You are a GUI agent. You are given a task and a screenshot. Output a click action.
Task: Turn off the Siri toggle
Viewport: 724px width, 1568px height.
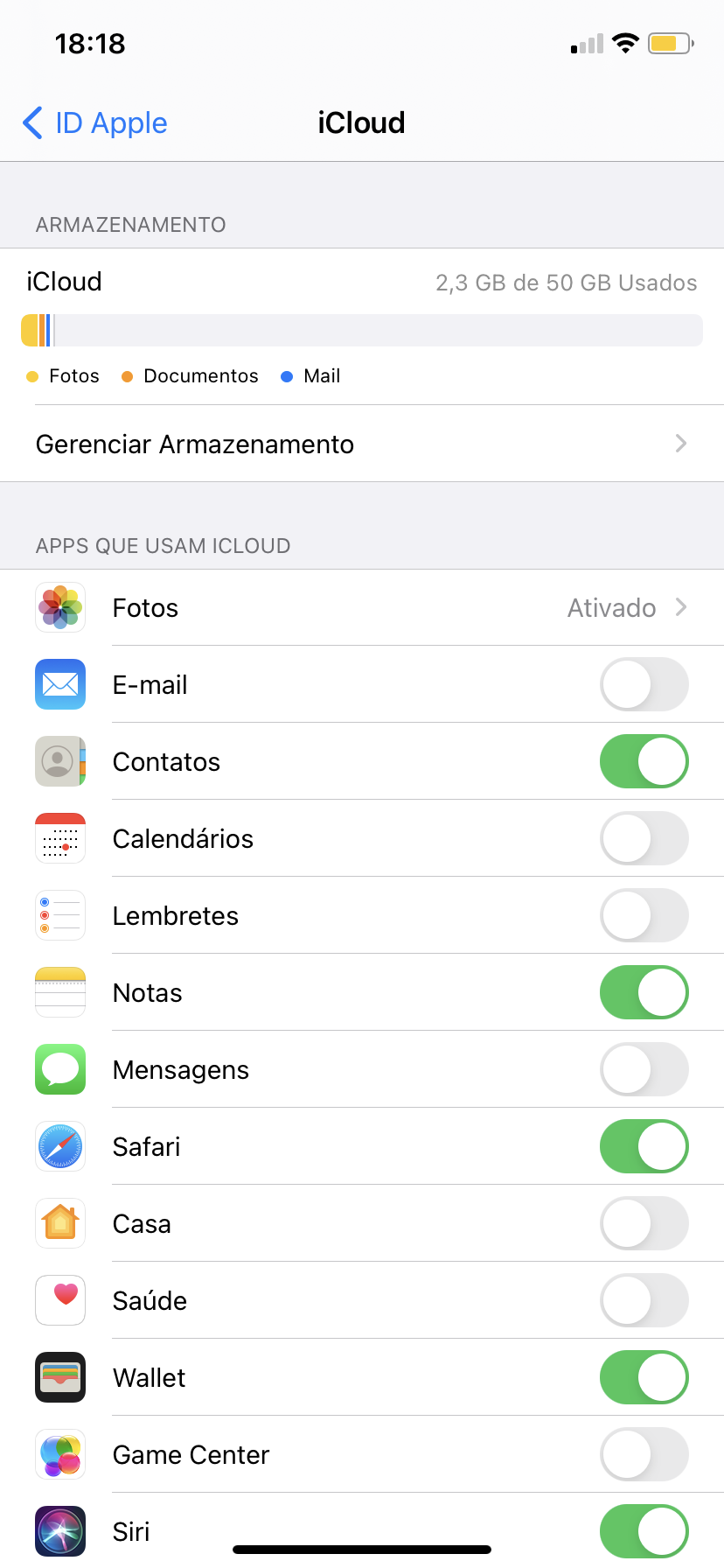tap(644, 1531)
